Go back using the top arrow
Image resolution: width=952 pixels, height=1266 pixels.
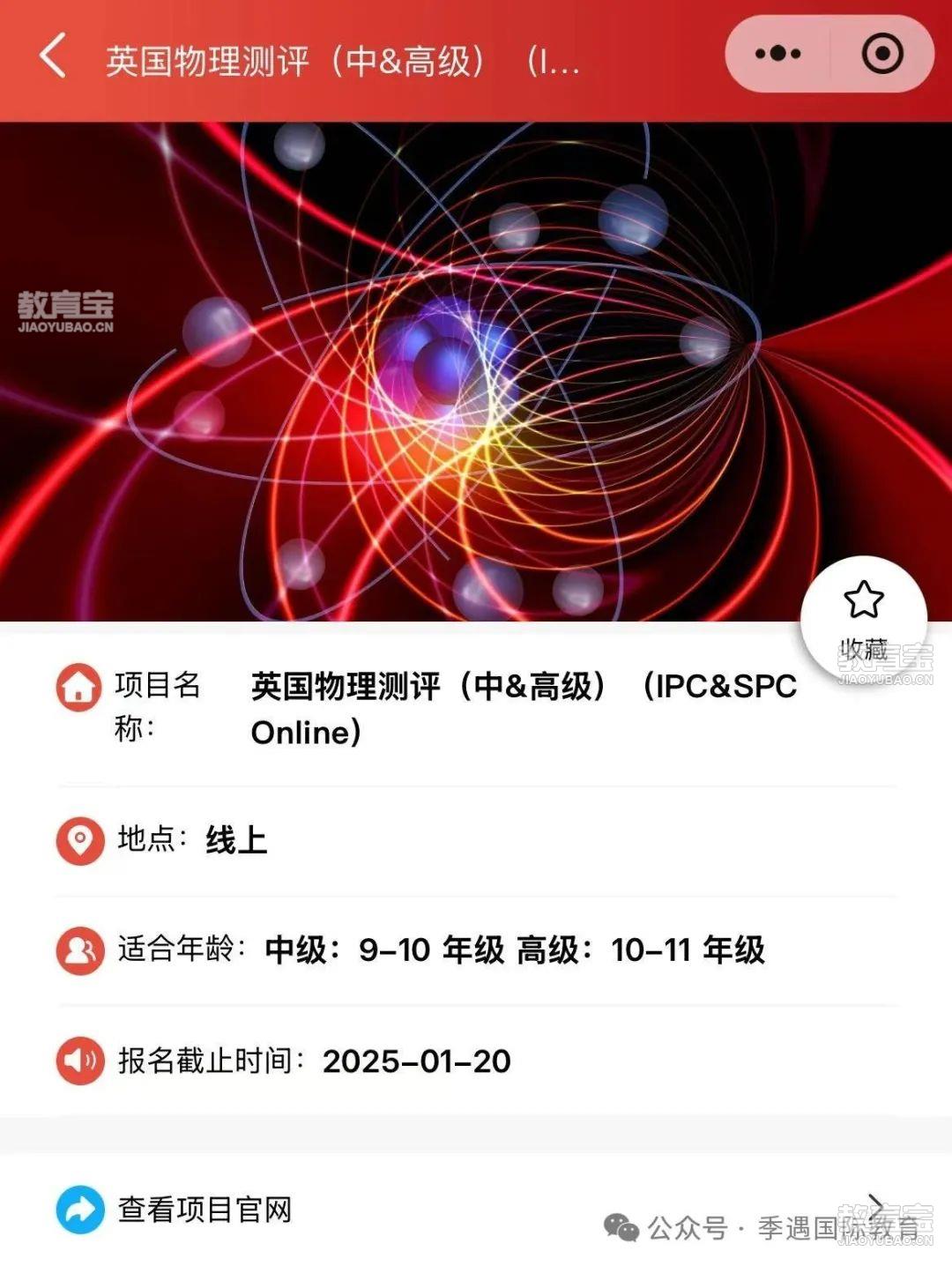pos(53,56)
